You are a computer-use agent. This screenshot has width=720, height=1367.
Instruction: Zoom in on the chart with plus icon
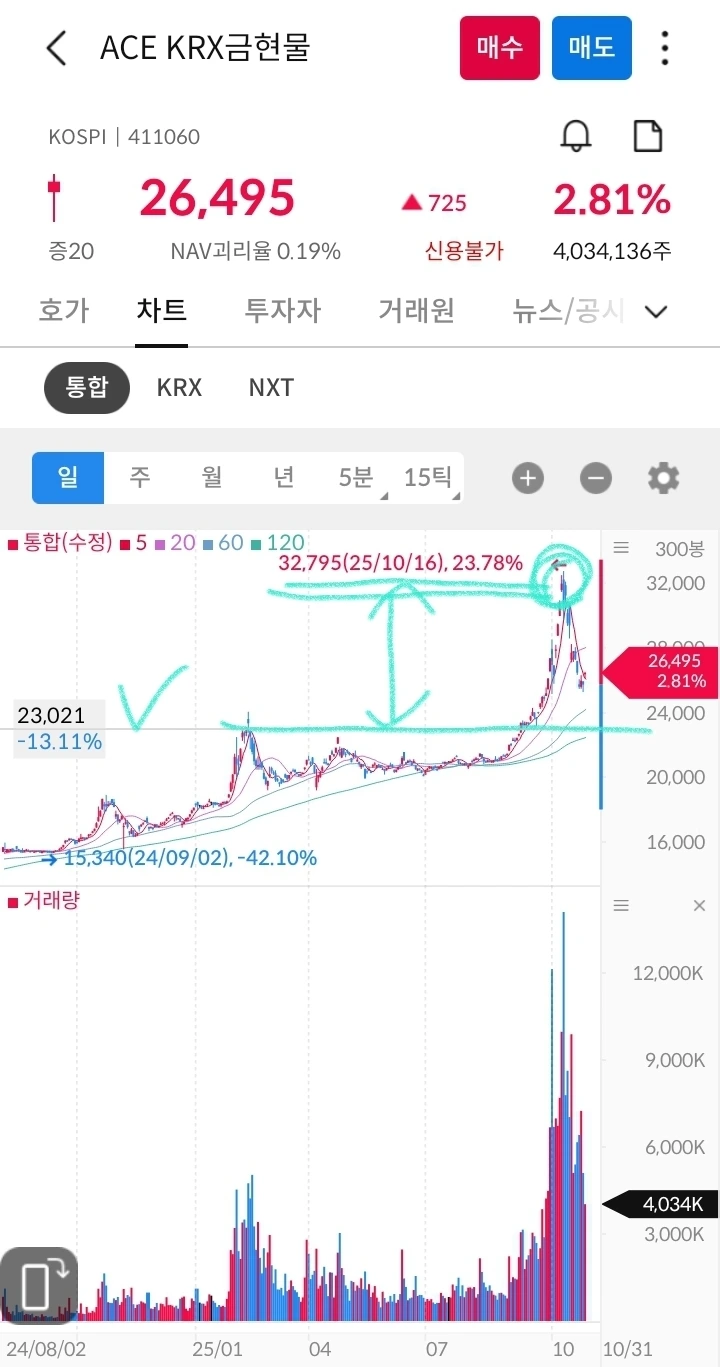(527, 478)
